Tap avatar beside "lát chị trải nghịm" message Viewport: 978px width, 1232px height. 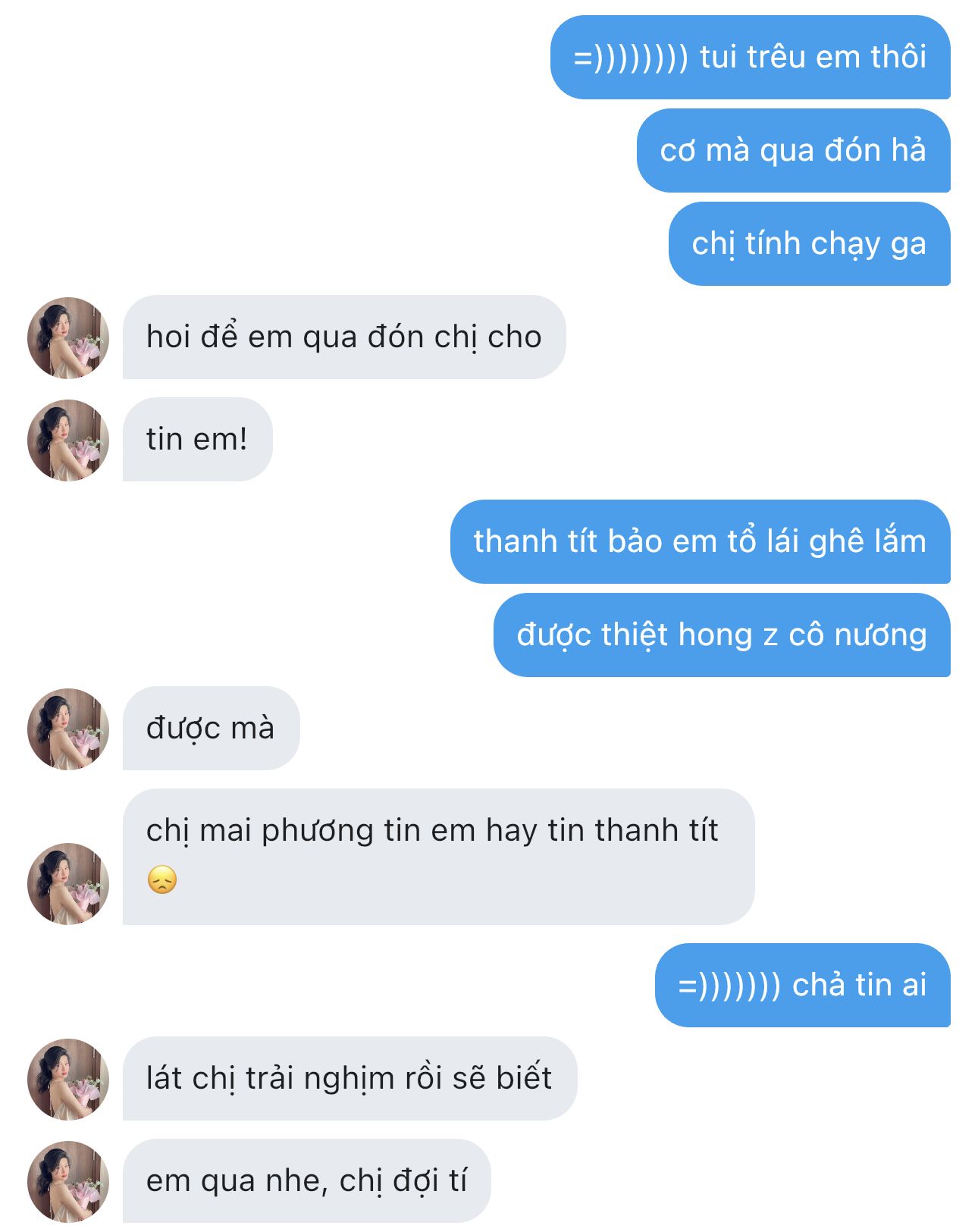pos(68,1079)
